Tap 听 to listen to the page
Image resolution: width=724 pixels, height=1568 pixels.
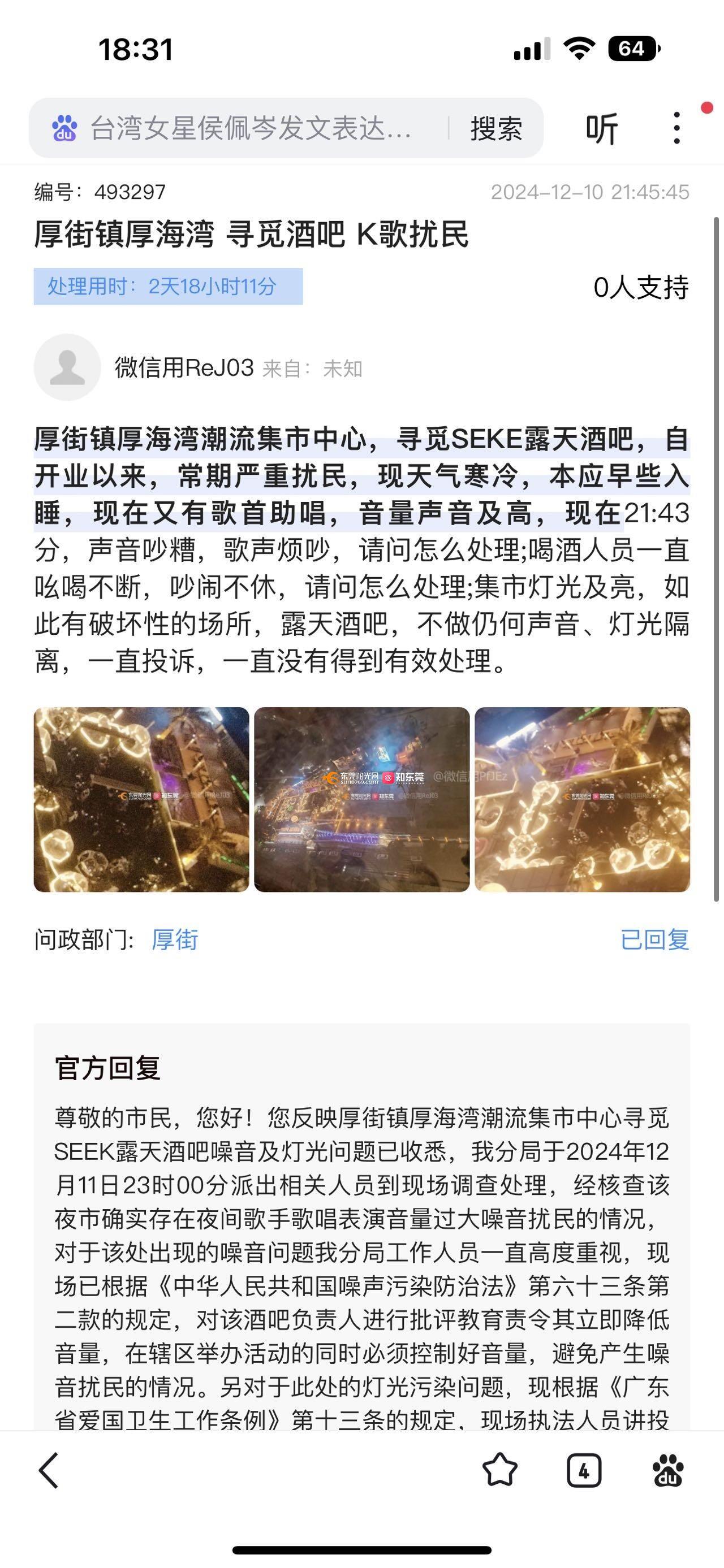[x=601, y=128]
